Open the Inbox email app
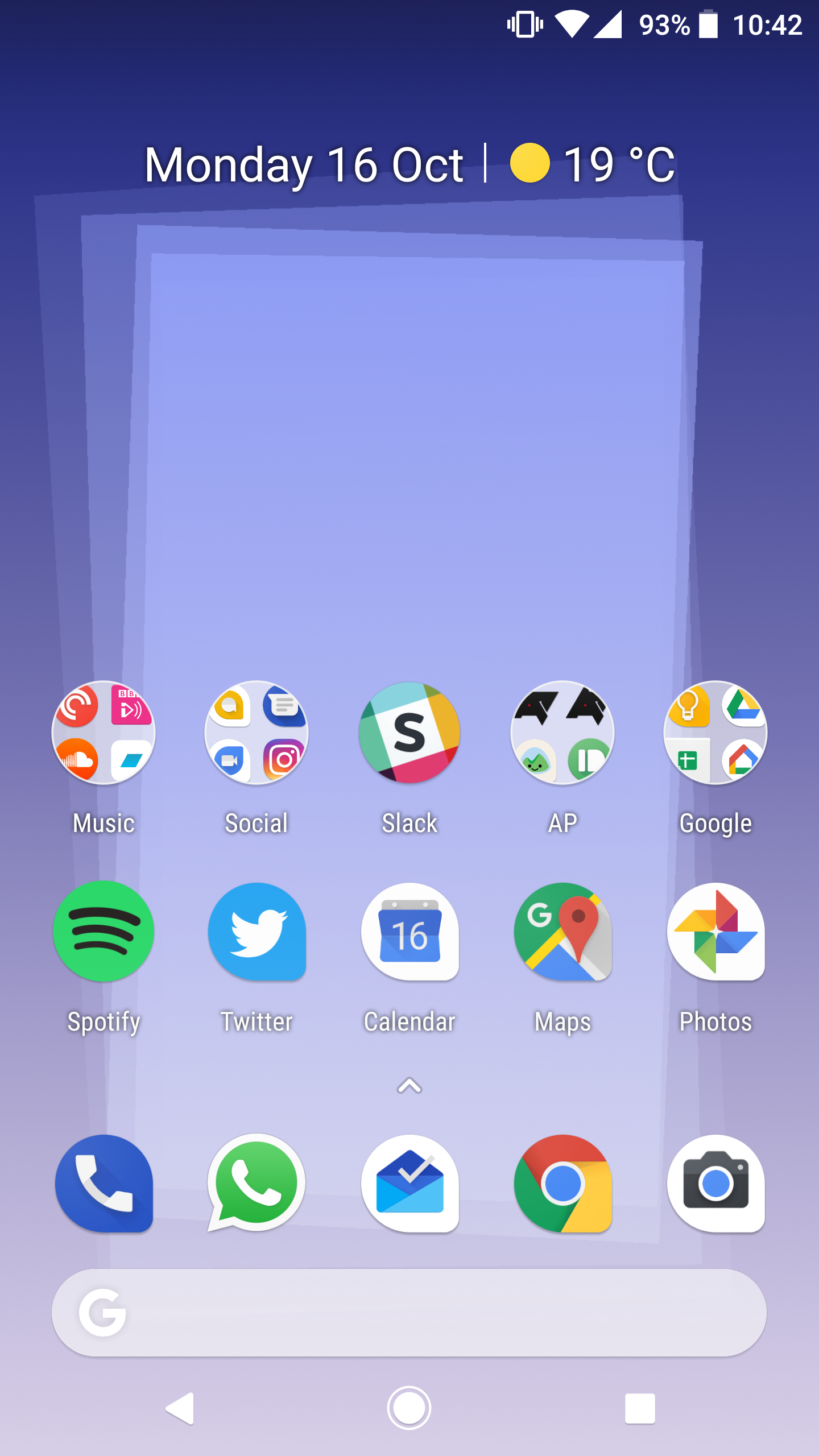This screenshot has width=819, height=1456. coord(409,1184)
